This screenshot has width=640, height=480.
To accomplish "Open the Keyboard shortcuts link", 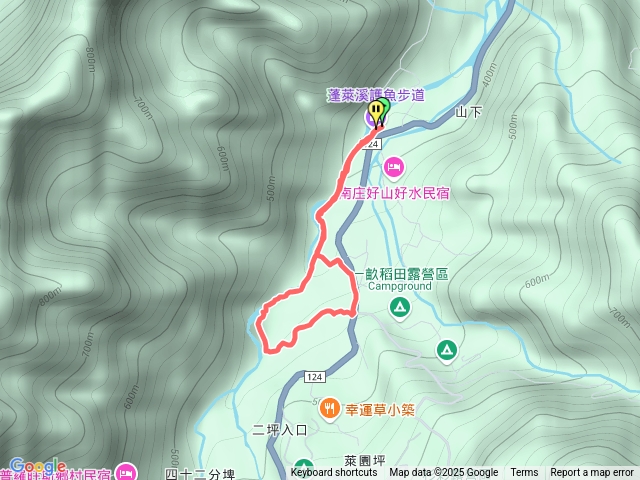I will [334, 473].
